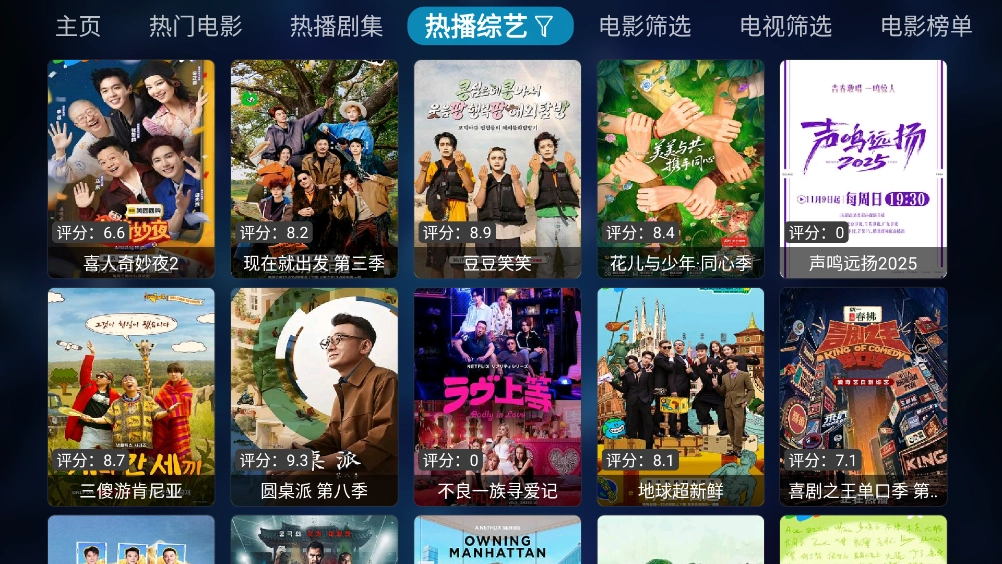The image size is (1002, 564).
Task: Tap the 地球超新鲜 poster
Action: click(680, 396)
